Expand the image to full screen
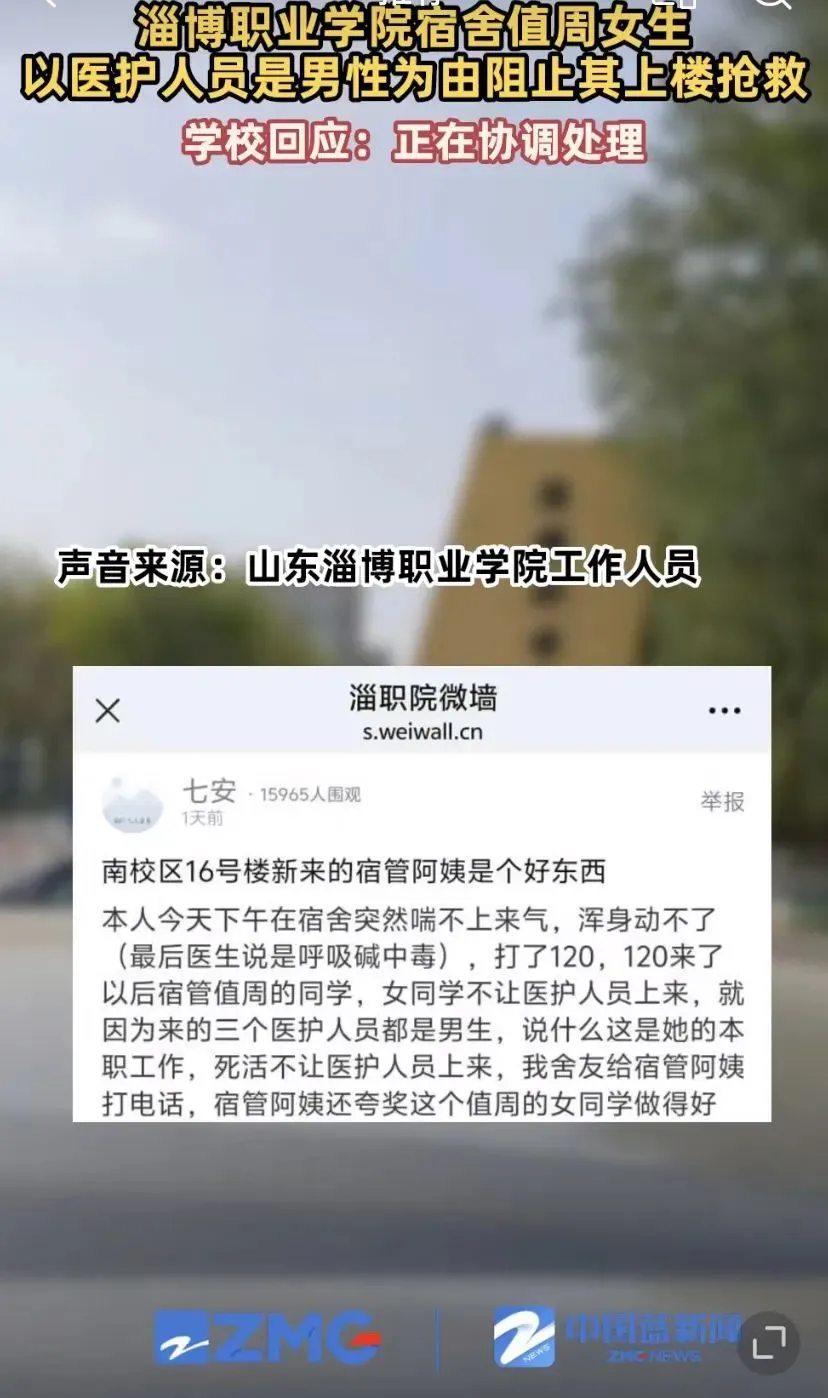The width and height of the screenshot is (828, 1398). tap(768, 1343)
